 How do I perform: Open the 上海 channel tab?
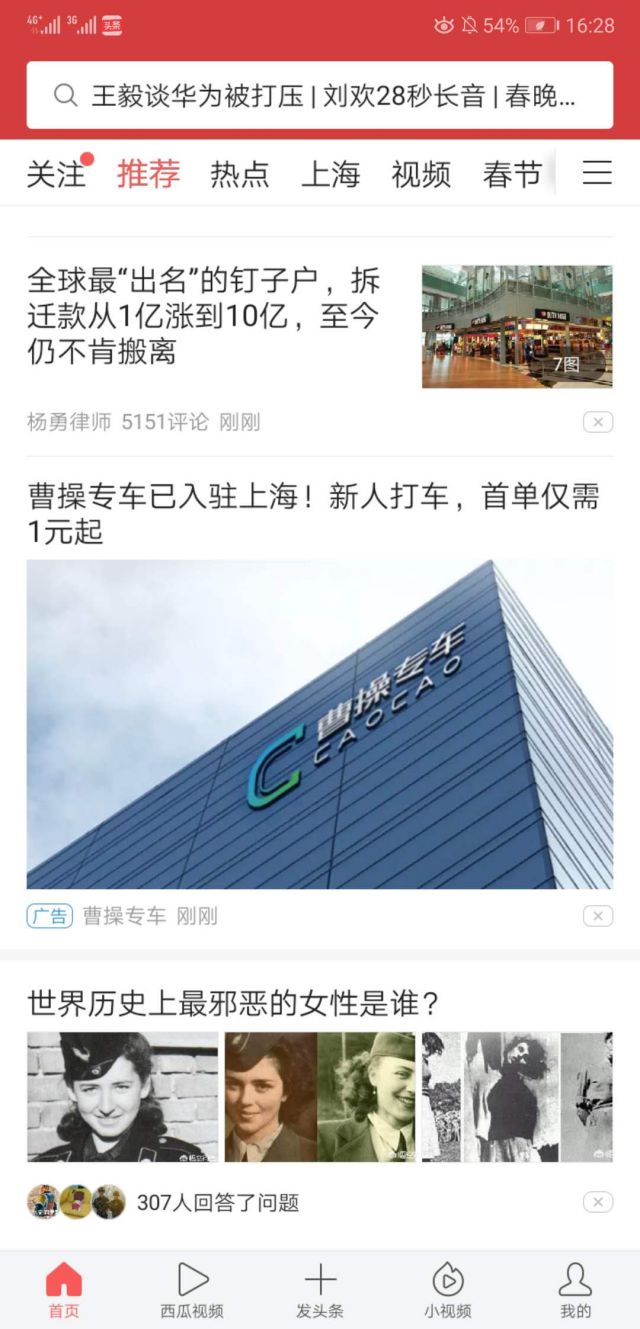[x=330, y=174]
